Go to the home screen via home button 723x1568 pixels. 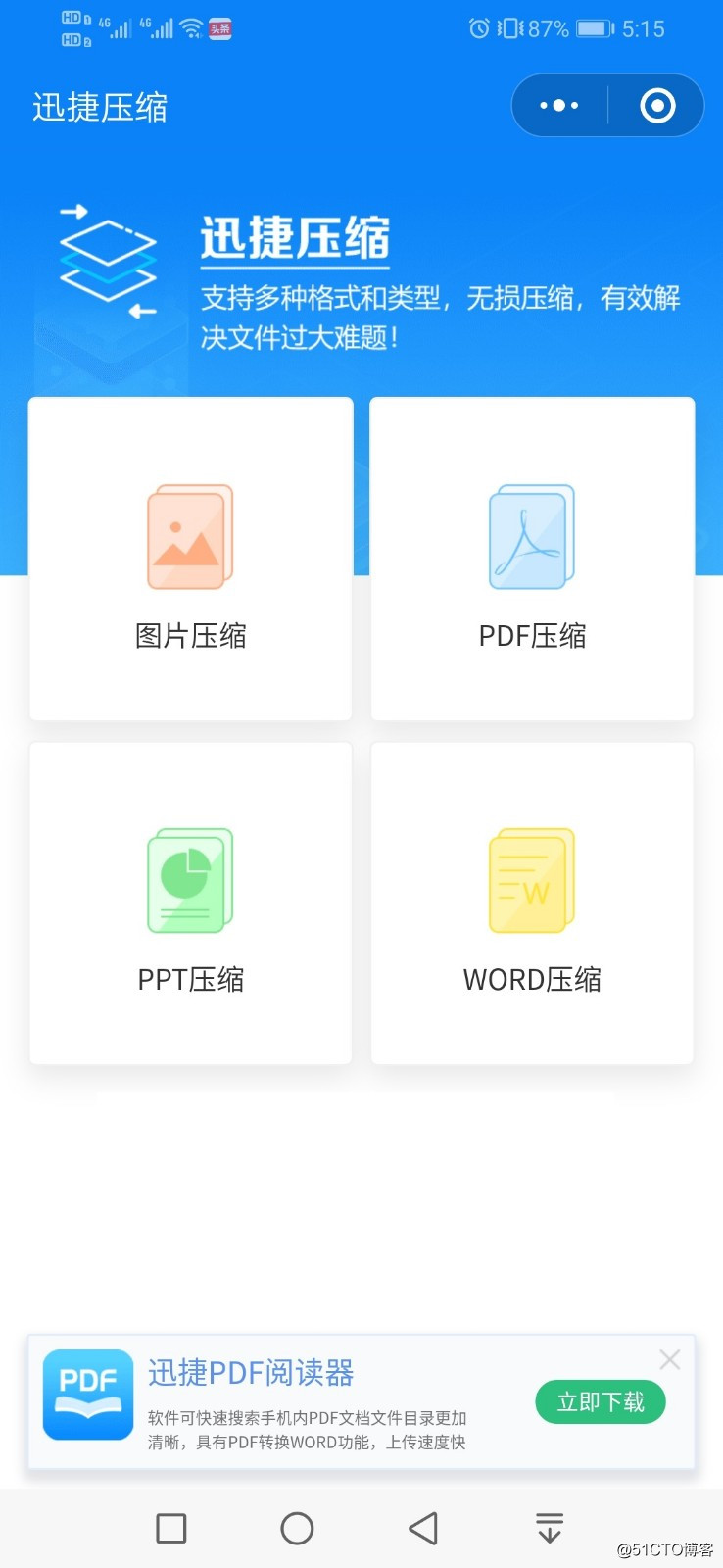297,1528
